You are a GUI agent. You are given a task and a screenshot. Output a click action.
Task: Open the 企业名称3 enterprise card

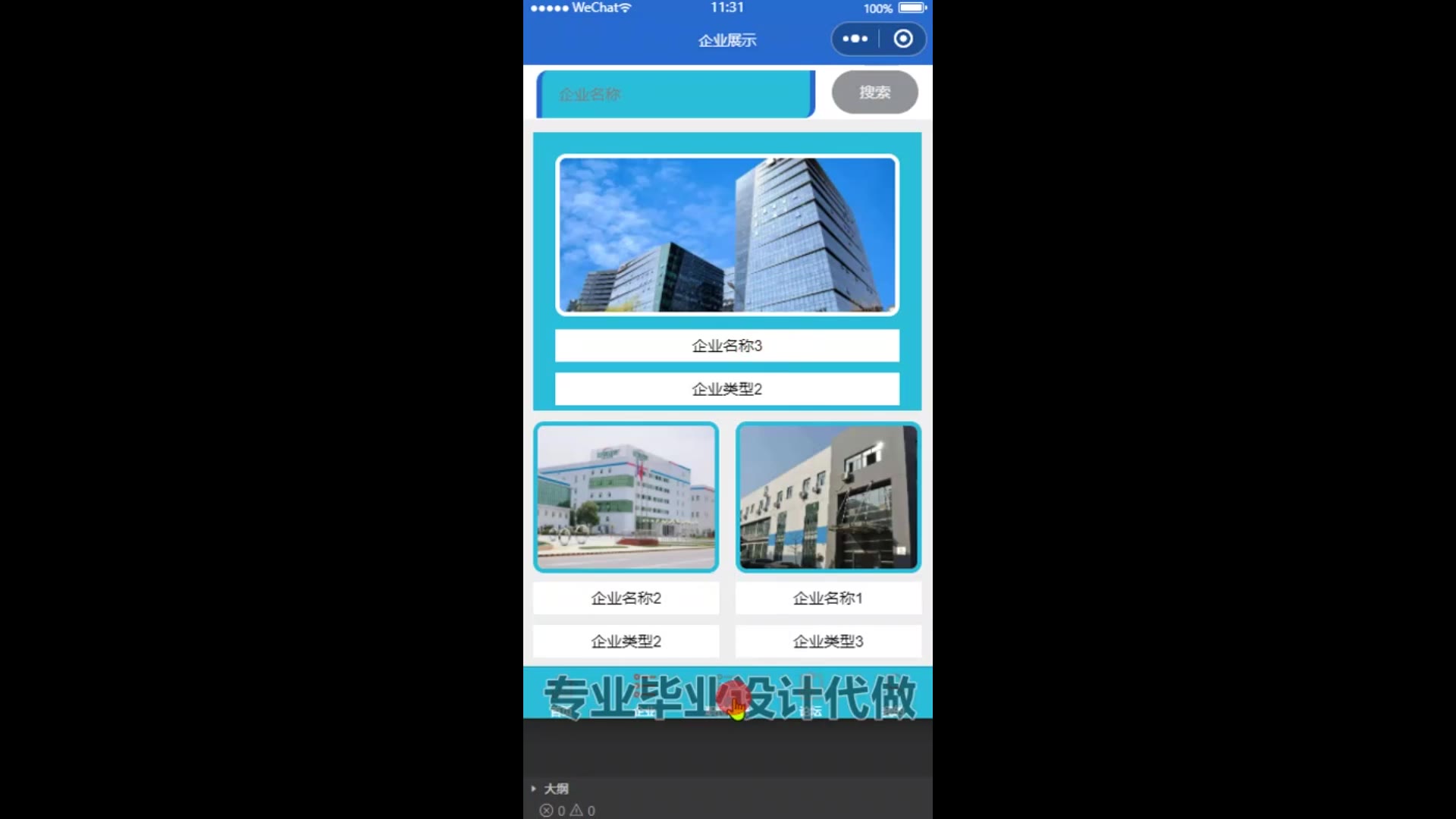coord(726,236)
